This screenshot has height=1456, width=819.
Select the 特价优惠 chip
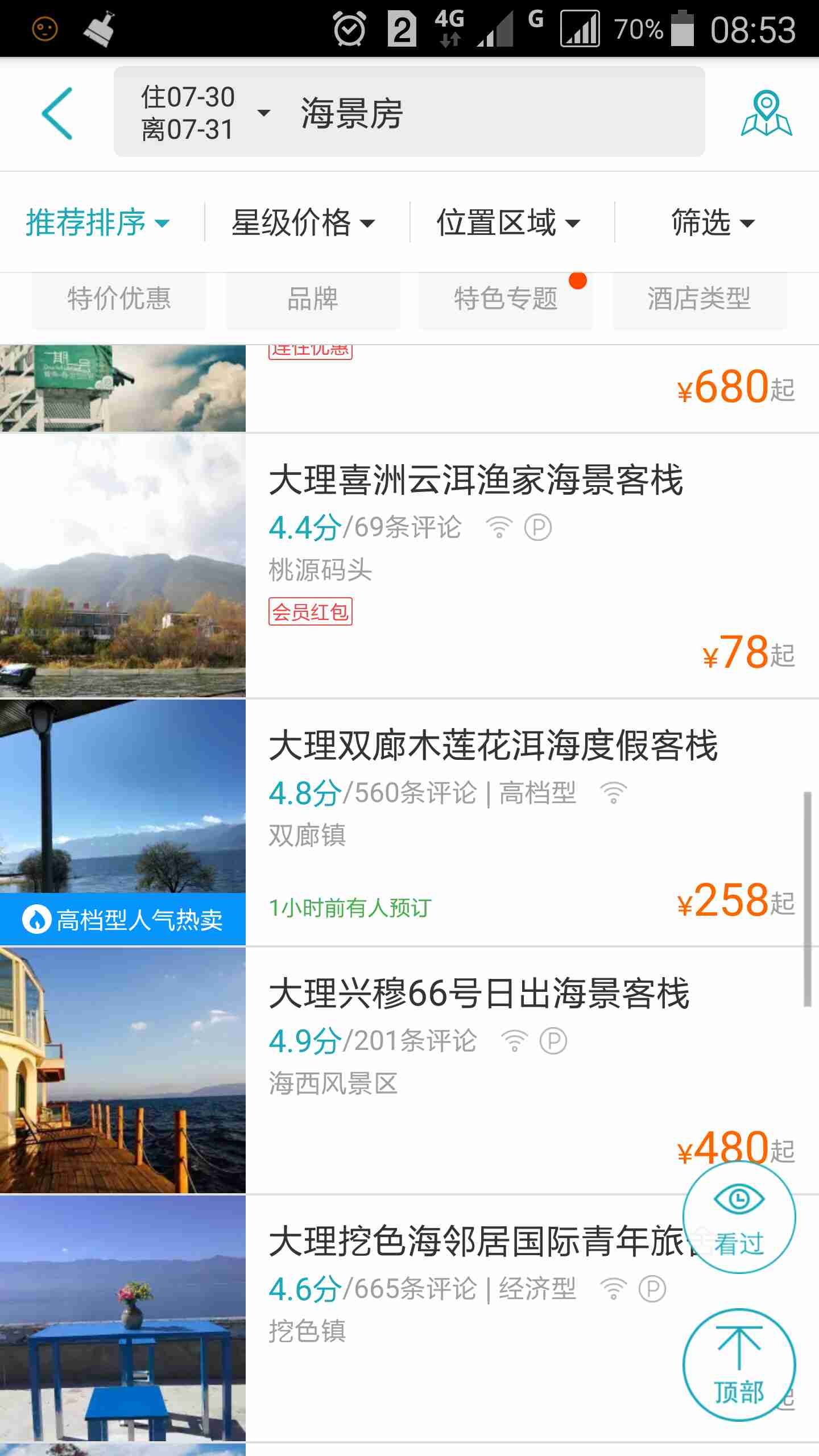tap(119, 299)
